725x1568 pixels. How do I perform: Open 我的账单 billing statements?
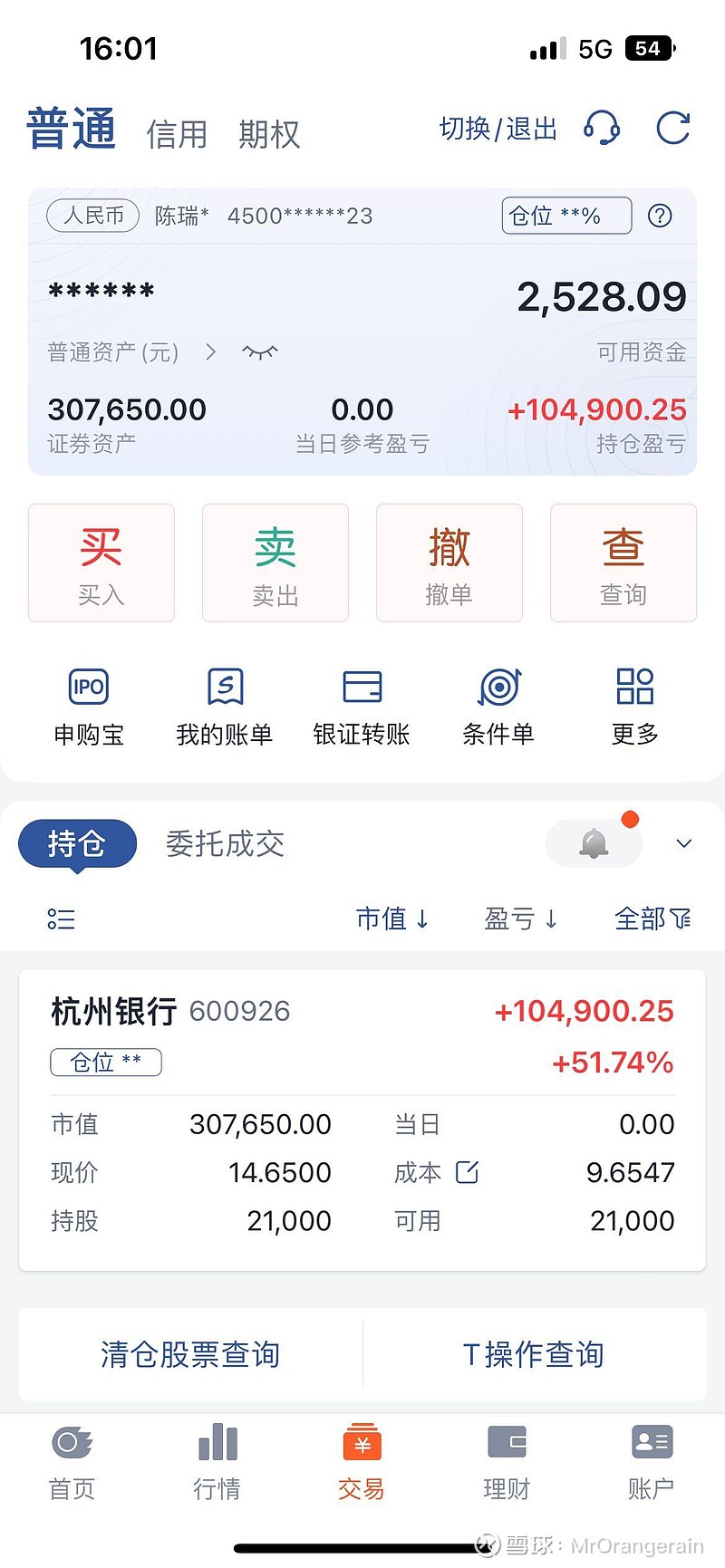225,707
